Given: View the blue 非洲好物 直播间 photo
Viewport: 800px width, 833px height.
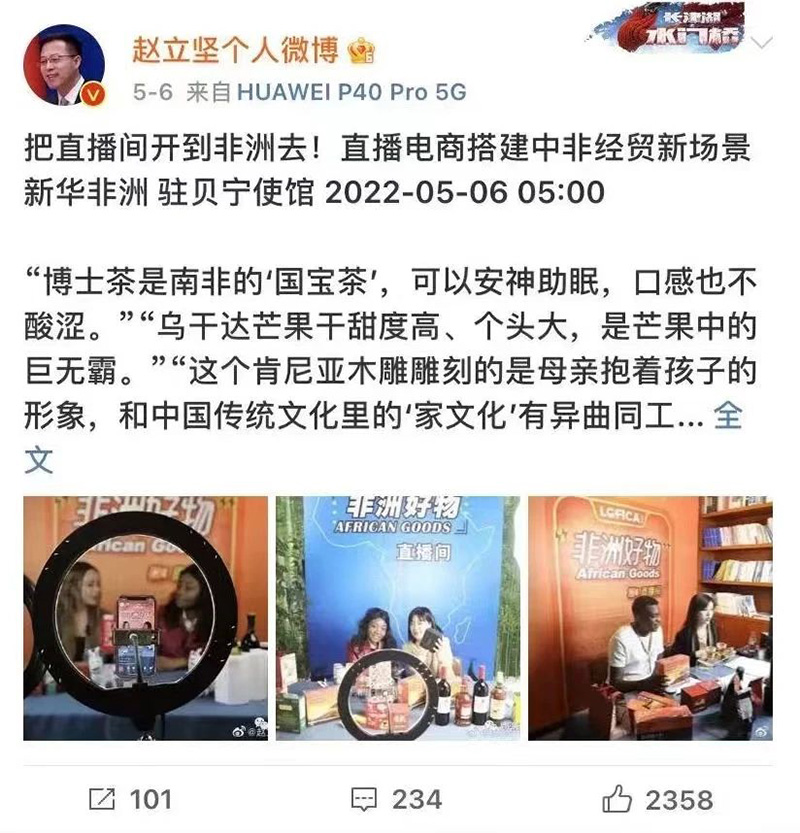Looking at the screenshot, I should pyautogui.click(x=398, y=618).
